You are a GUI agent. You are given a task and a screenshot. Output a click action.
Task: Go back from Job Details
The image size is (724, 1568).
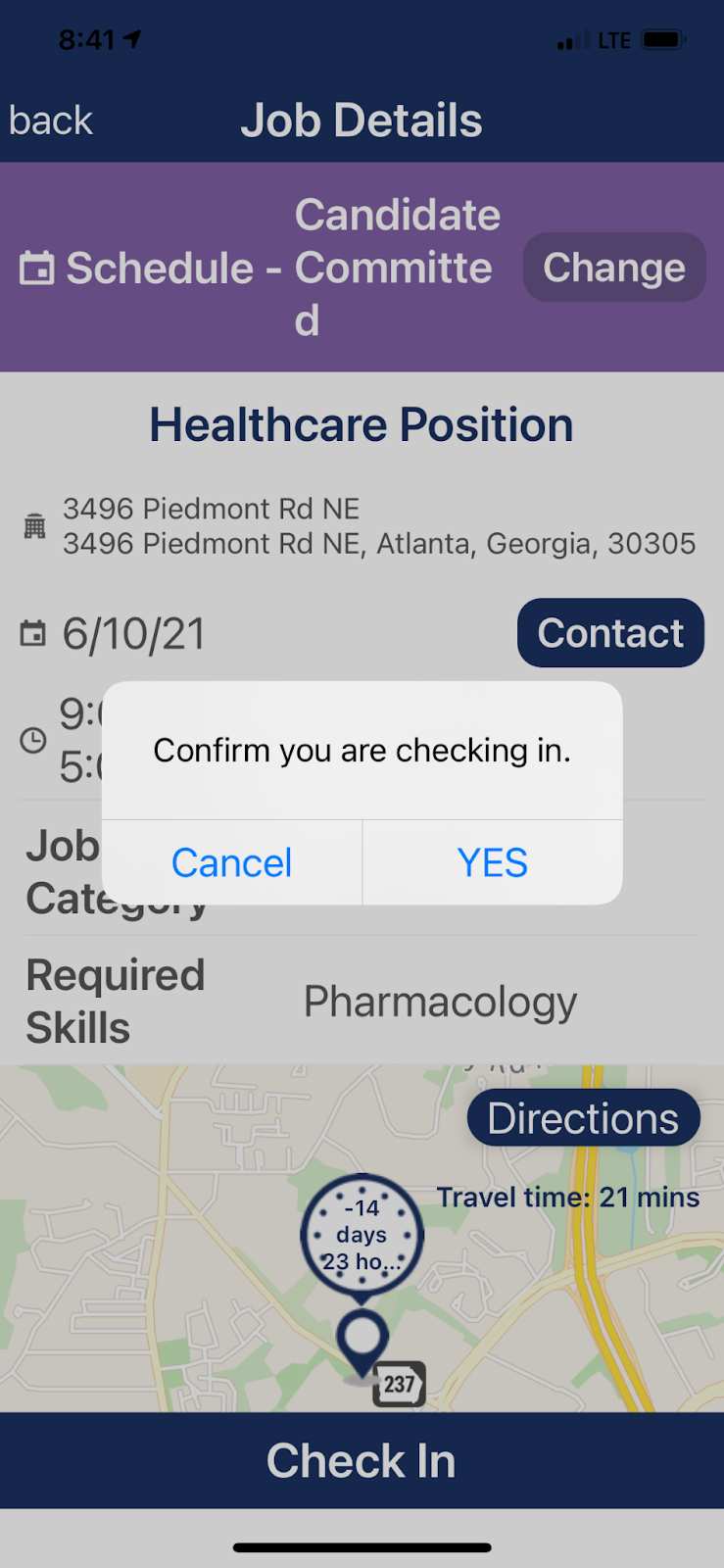coord(51,121)
